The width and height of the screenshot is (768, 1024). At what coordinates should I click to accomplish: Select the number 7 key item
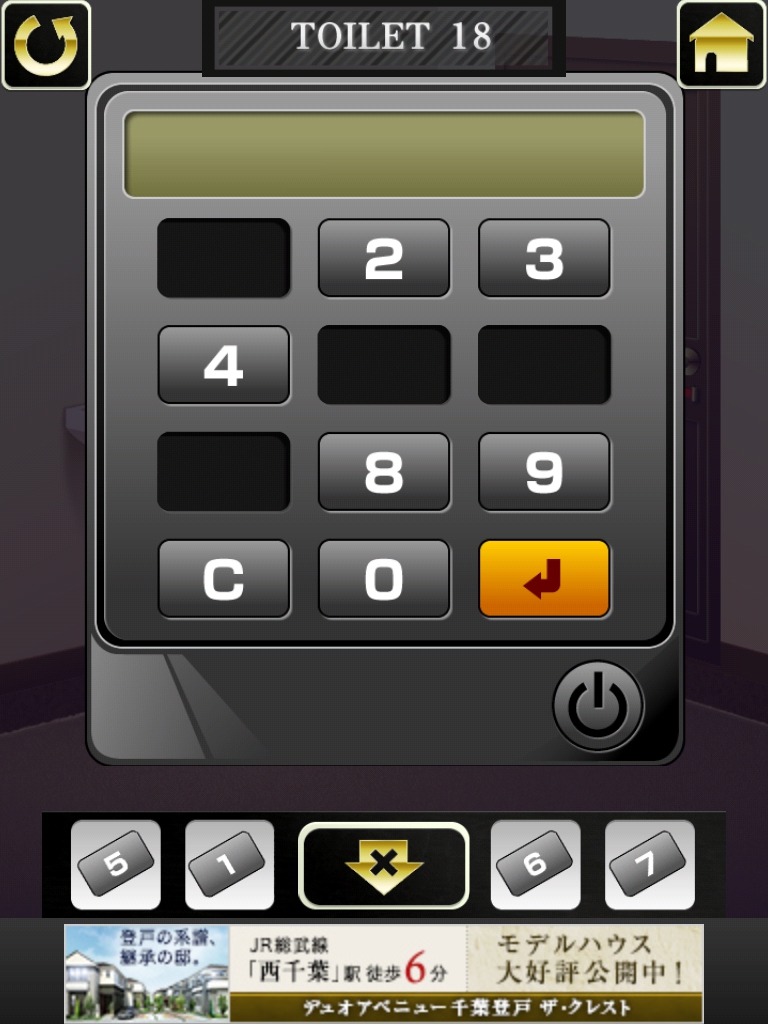(x=650, y=864)
